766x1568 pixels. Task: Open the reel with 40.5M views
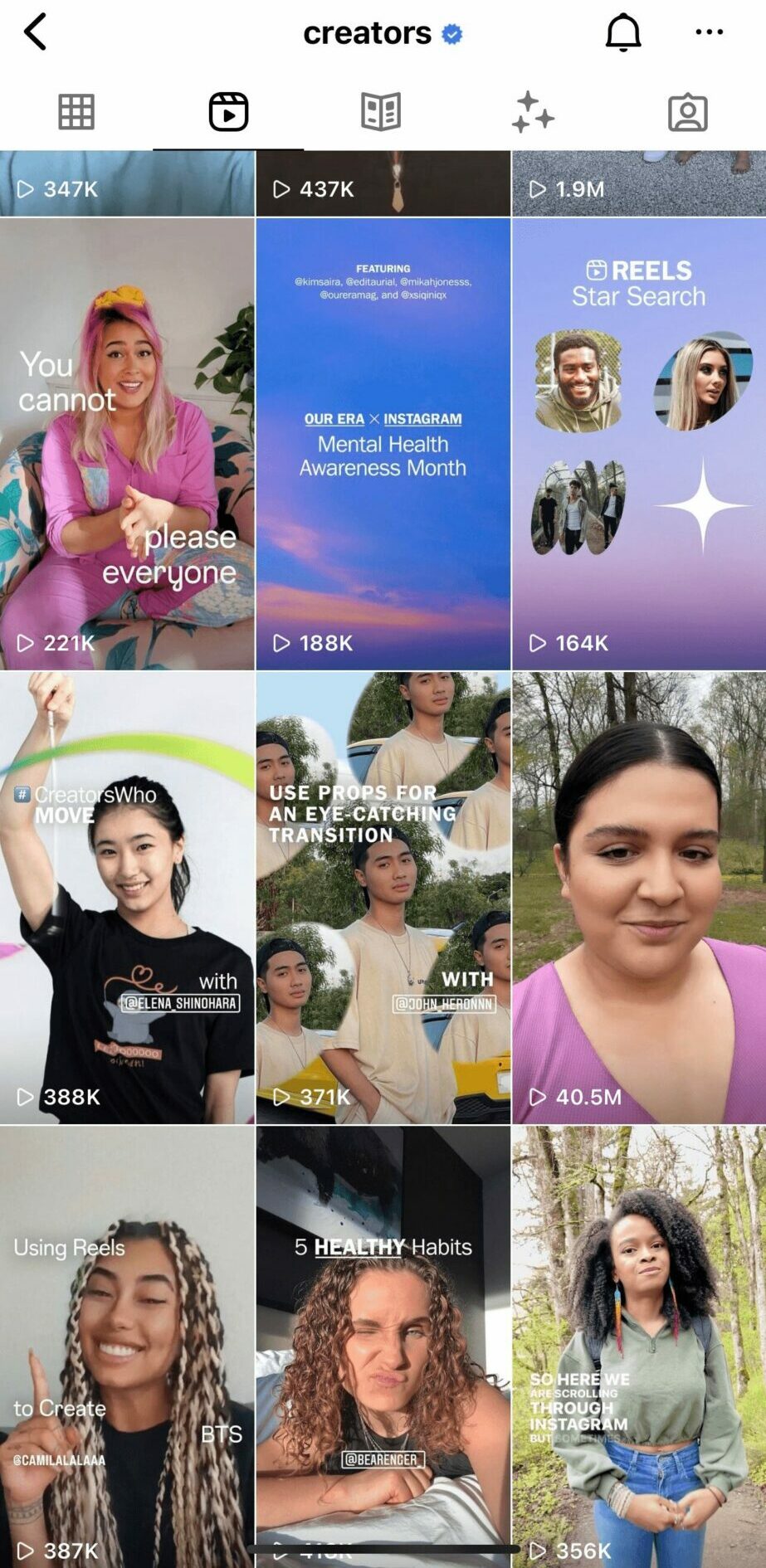click(638, 898)
